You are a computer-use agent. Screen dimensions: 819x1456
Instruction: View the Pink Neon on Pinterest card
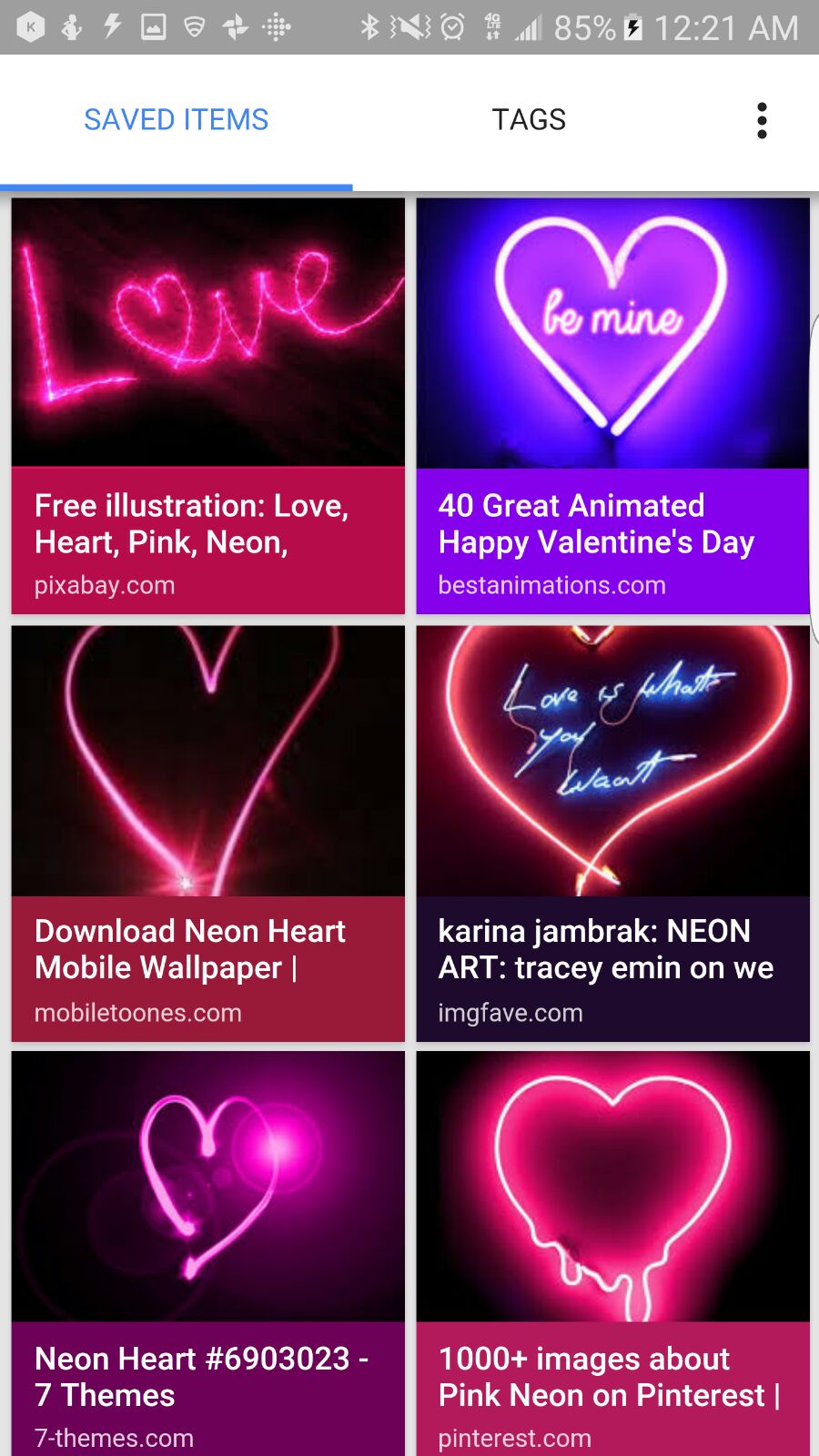coord(612,1256)
